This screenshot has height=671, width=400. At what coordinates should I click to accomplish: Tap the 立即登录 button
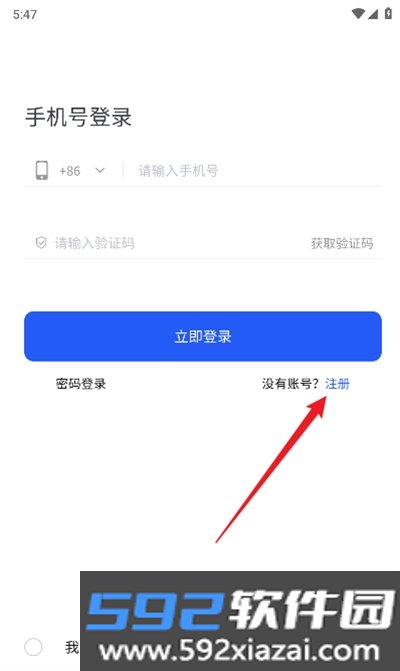(x=203, y=336)
